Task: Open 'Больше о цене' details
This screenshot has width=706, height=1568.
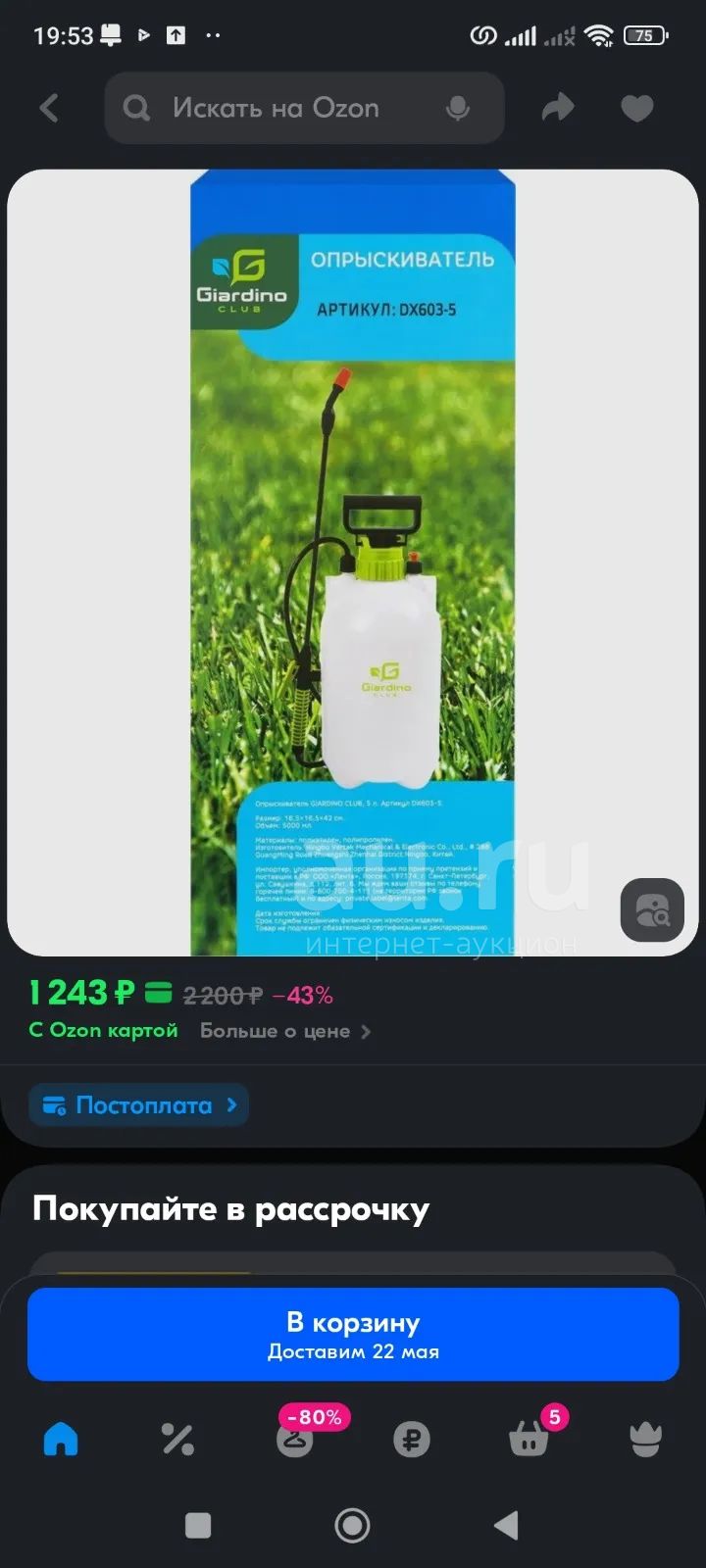Action: [285, 1031]
